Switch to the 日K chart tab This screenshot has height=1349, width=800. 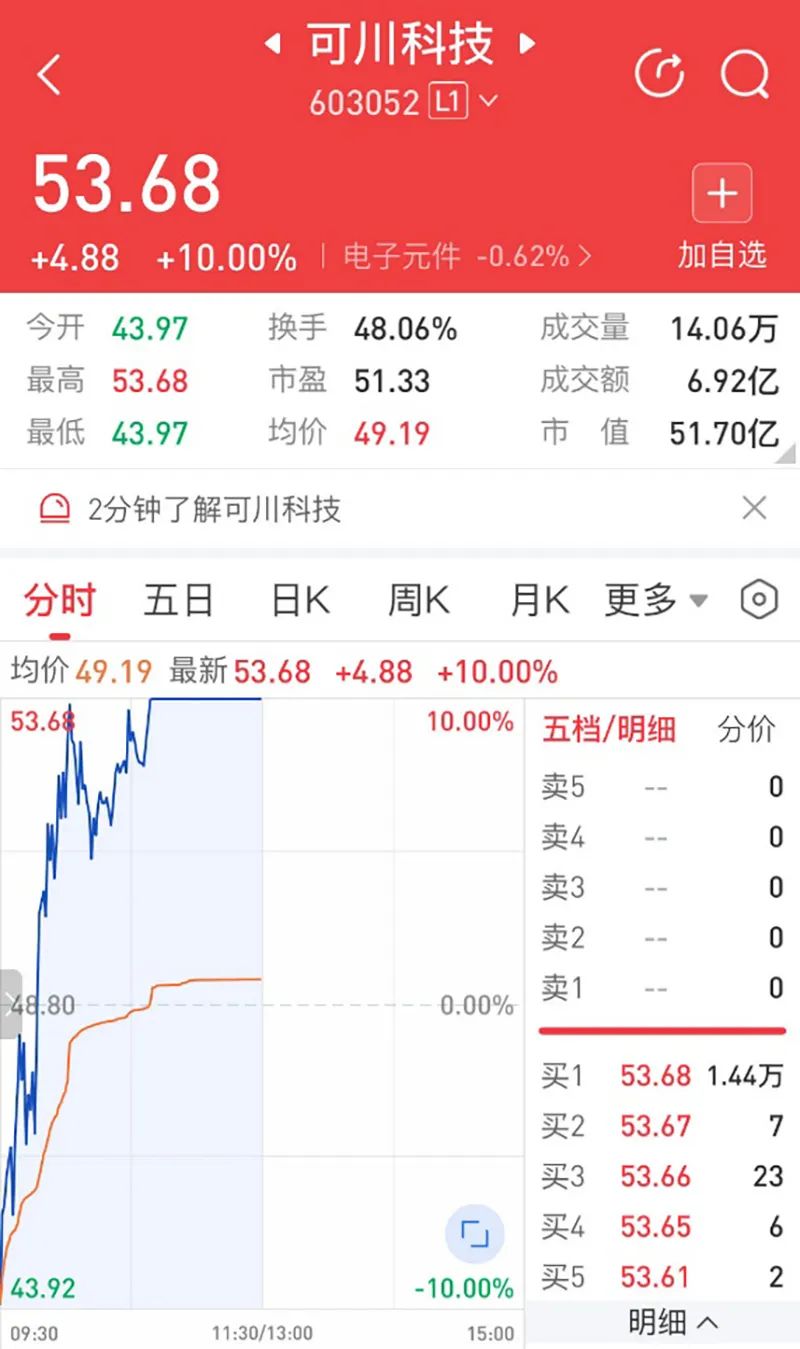pyautogui.click(x=301, y=601)
